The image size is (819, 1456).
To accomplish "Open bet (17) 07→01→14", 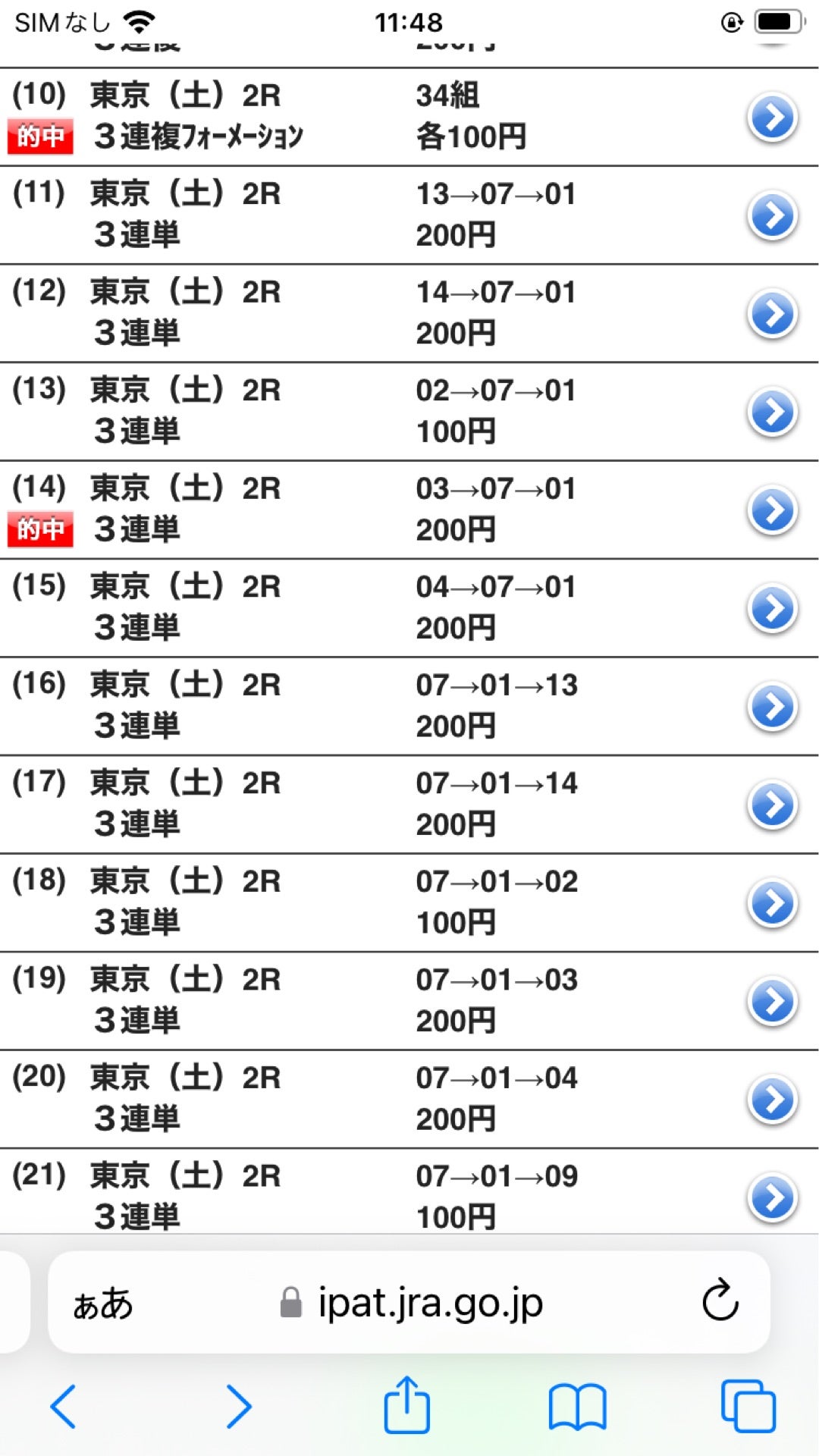I will point(773,805).
